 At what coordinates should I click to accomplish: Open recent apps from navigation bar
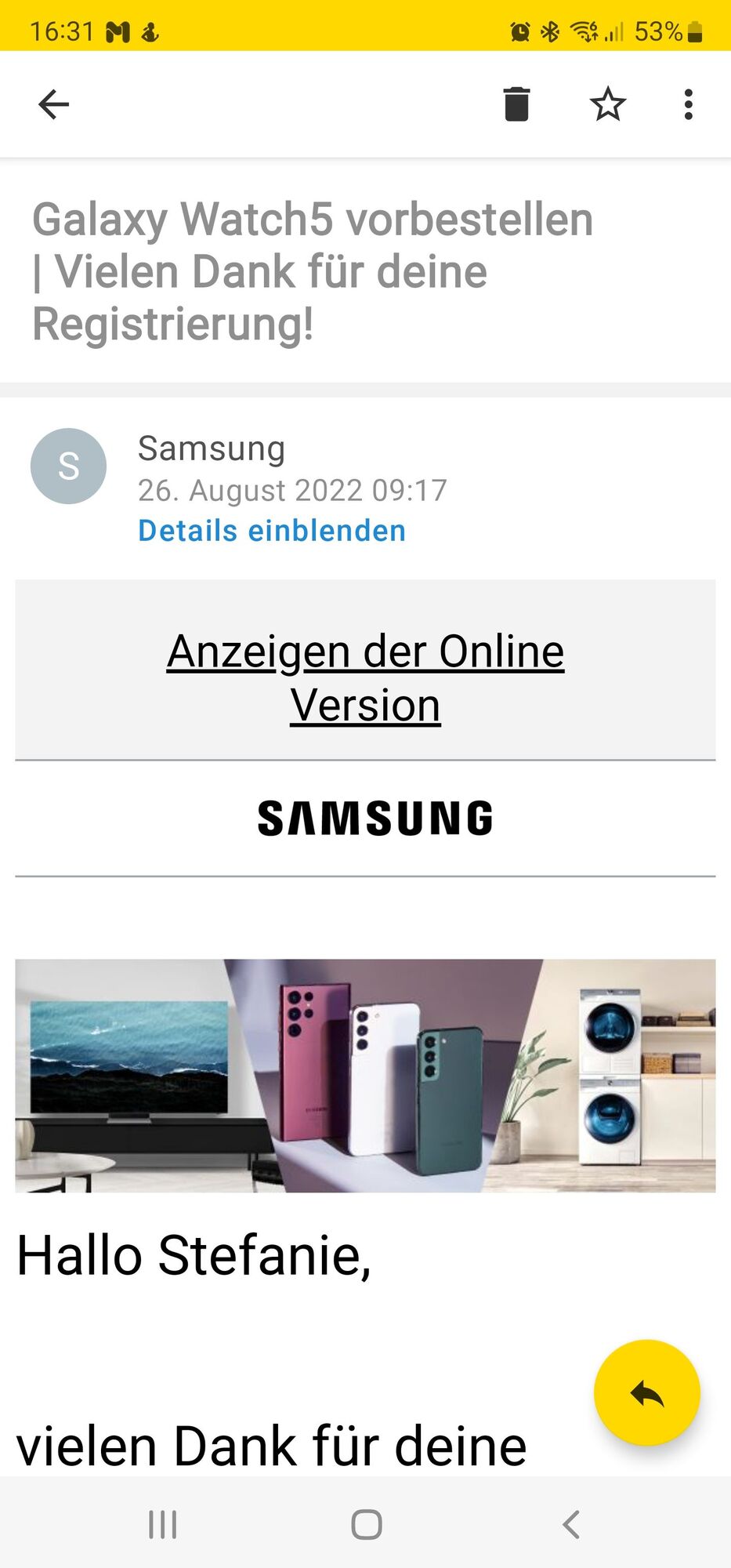[x=163, y=1524]
